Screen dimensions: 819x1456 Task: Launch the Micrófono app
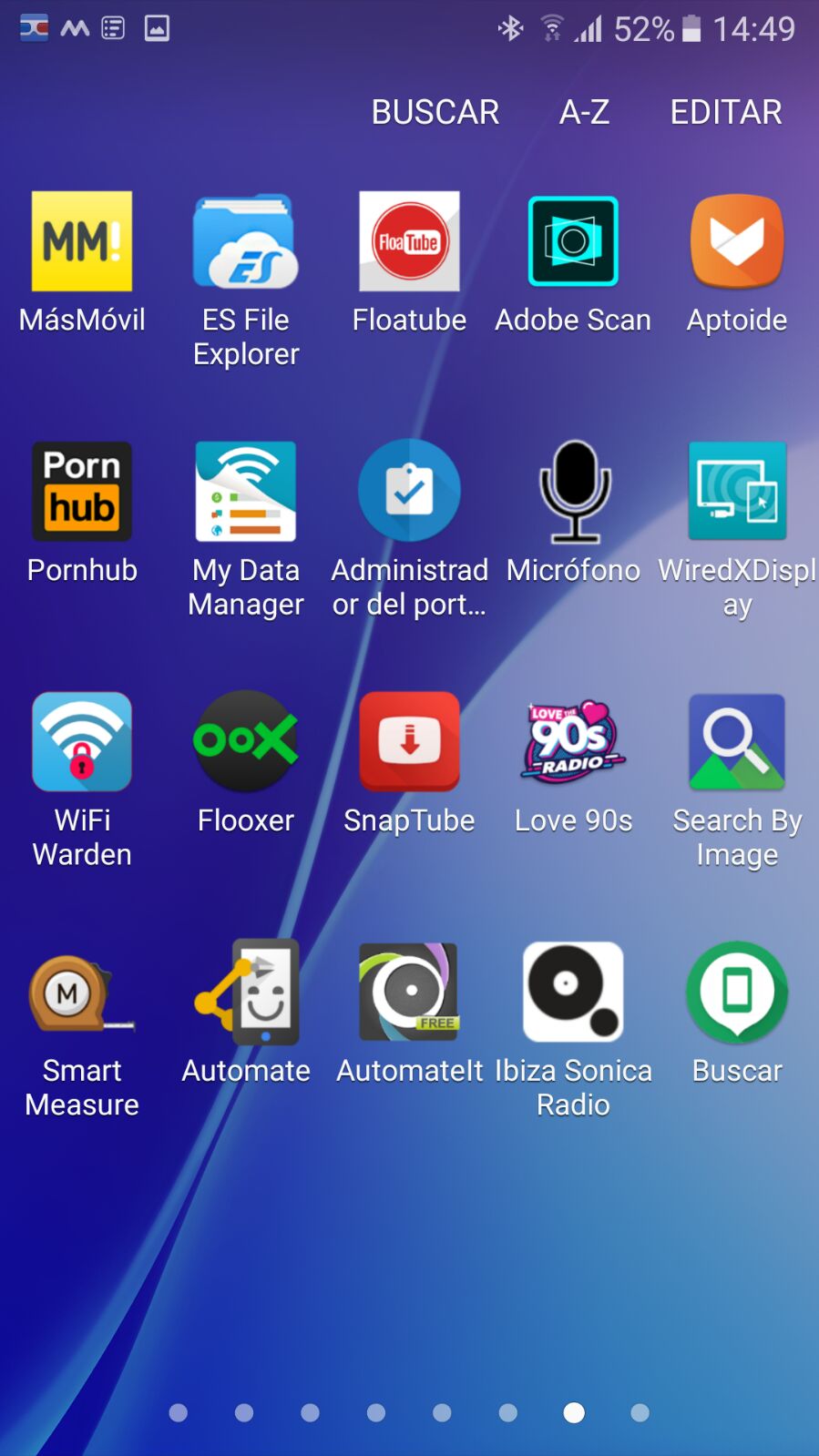pyautogui.click(x=573, y=492)
